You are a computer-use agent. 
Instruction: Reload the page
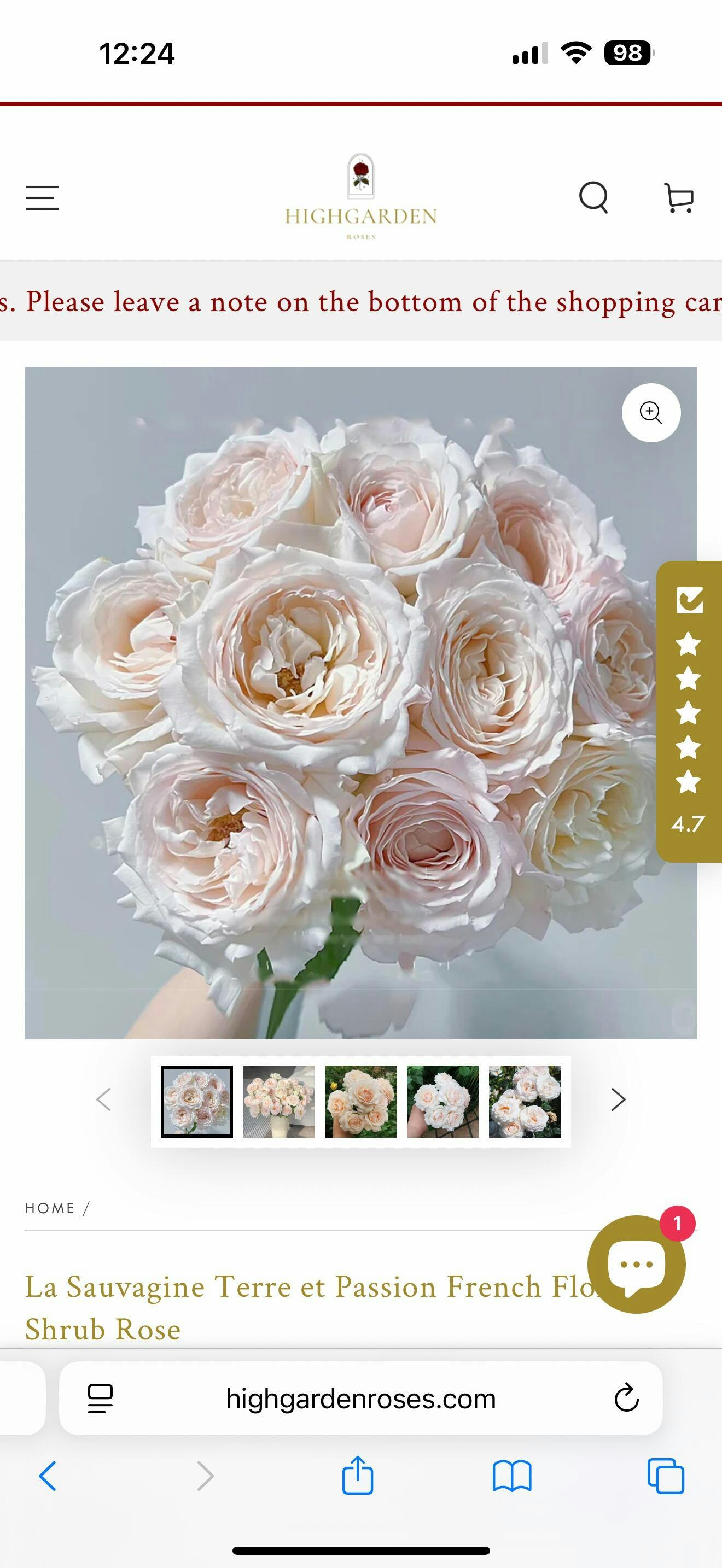pos(626,1398)
